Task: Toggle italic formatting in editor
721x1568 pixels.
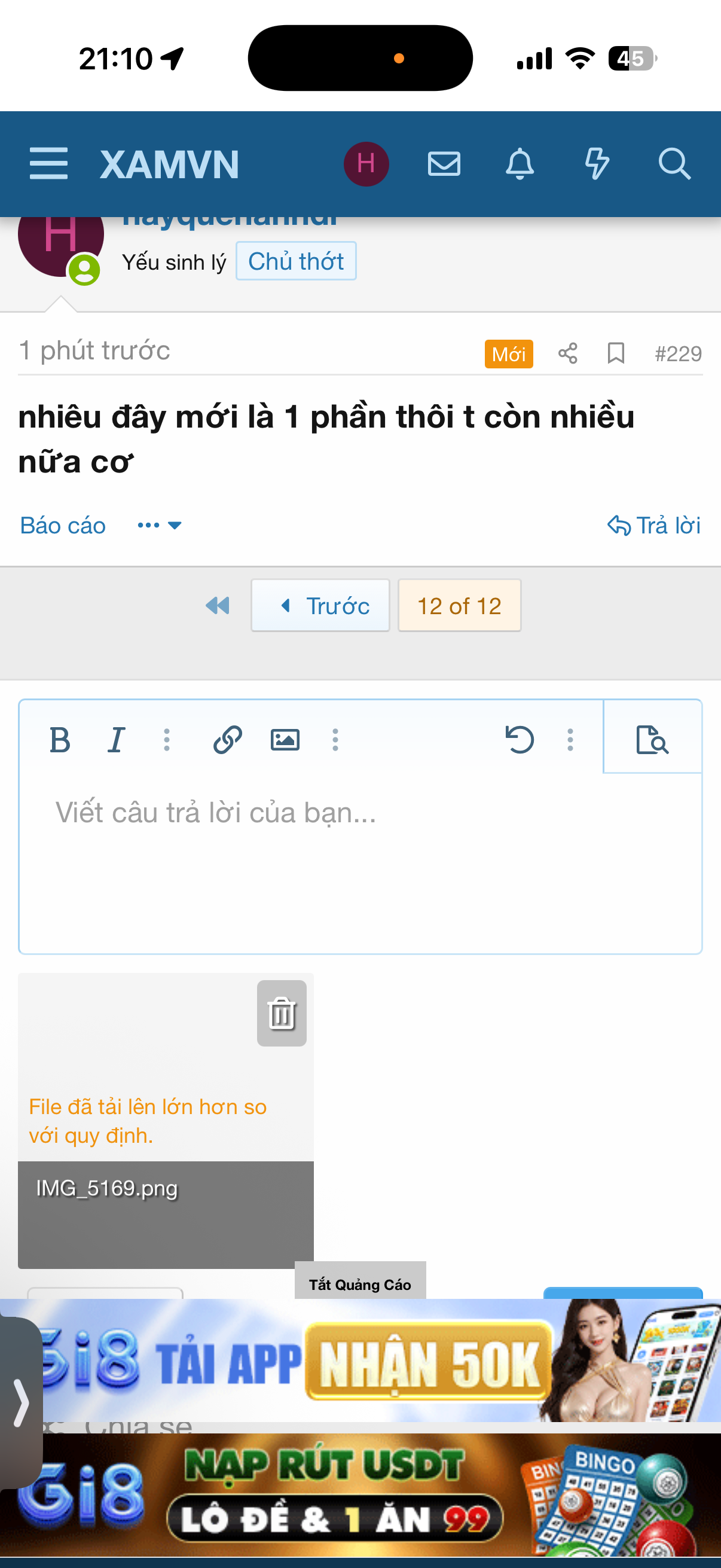Action: [115, 740]
